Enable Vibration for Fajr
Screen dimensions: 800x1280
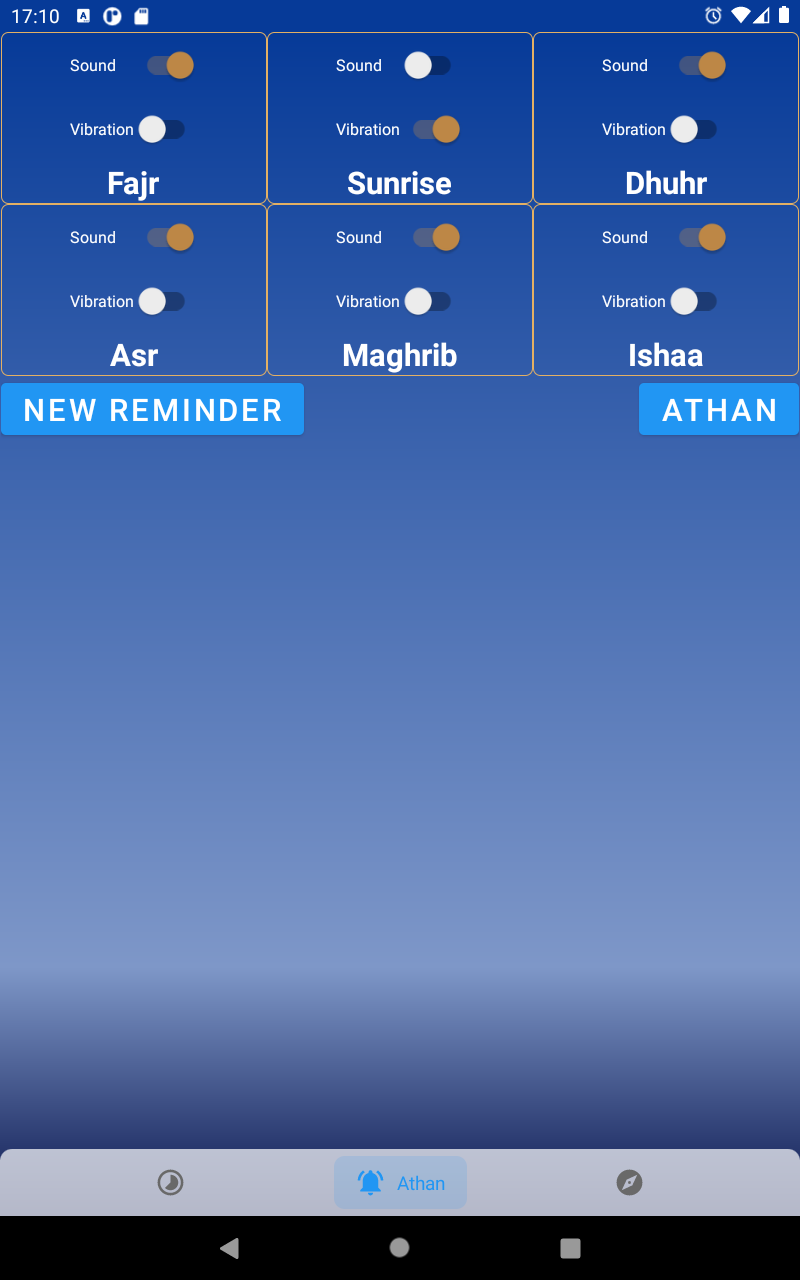coord(163,129)
